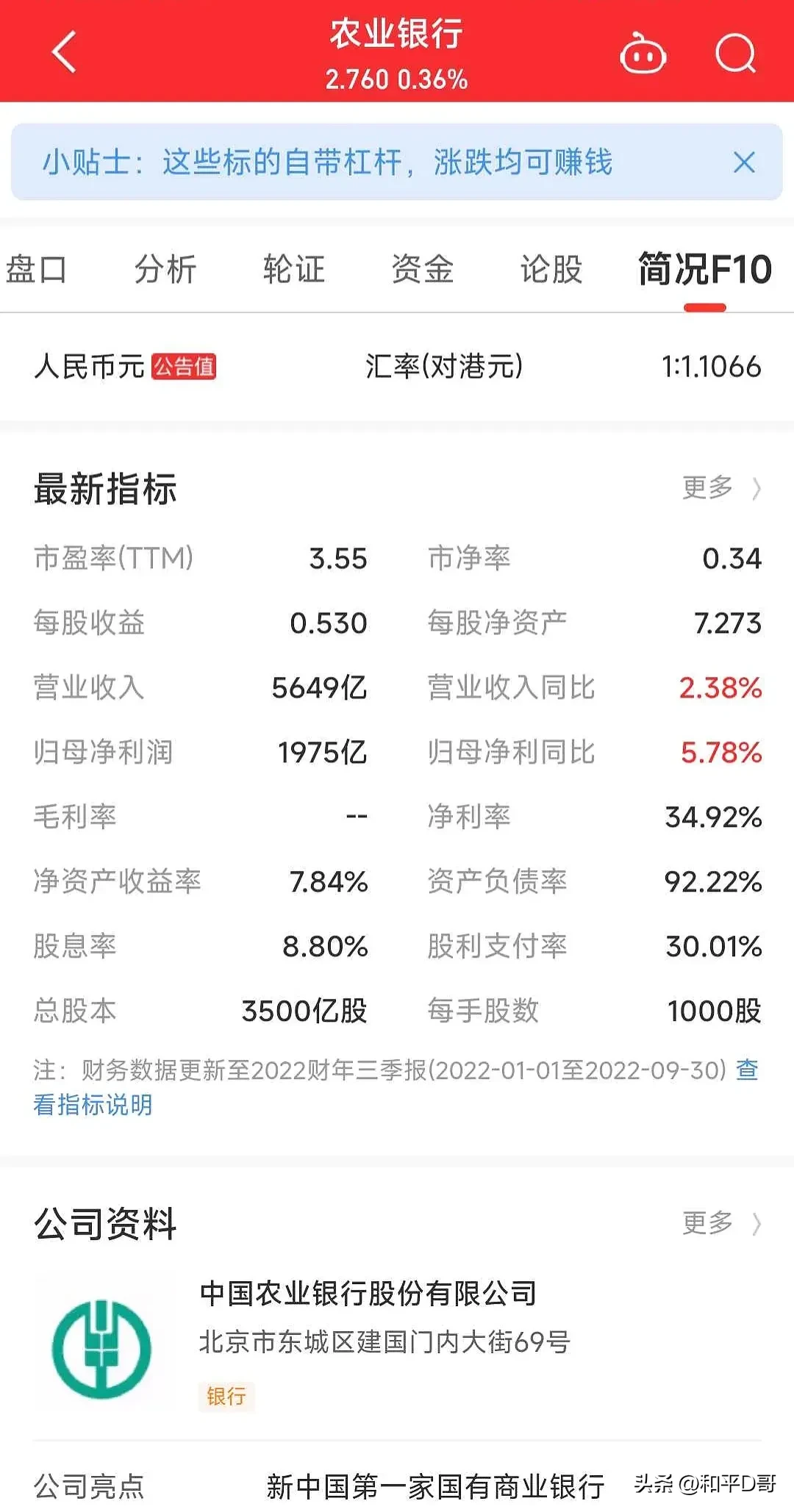Tap the 银行 industry tag
Viewport: 794px width, 1512px height.
(x=226, y=1396)
